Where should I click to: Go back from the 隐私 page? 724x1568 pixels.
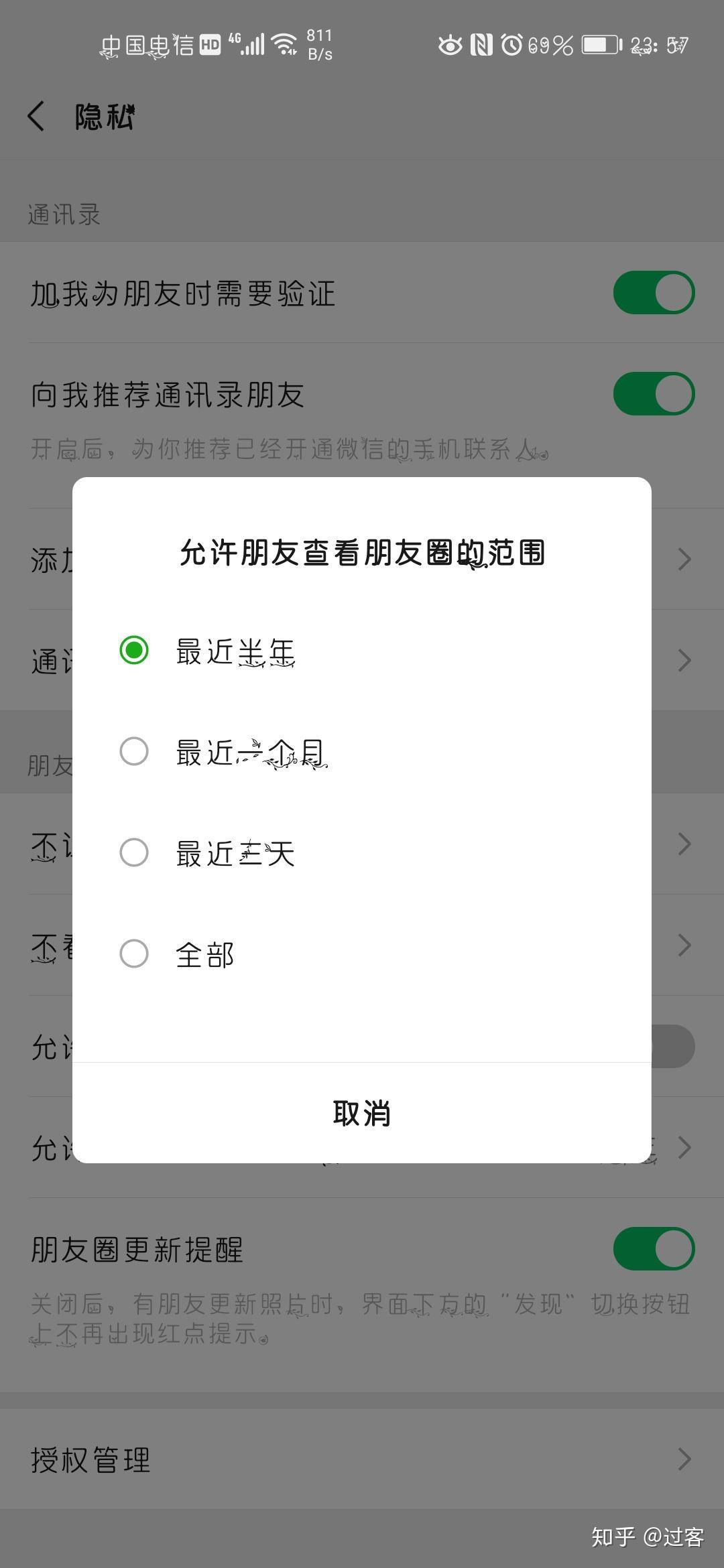(37, 117)
